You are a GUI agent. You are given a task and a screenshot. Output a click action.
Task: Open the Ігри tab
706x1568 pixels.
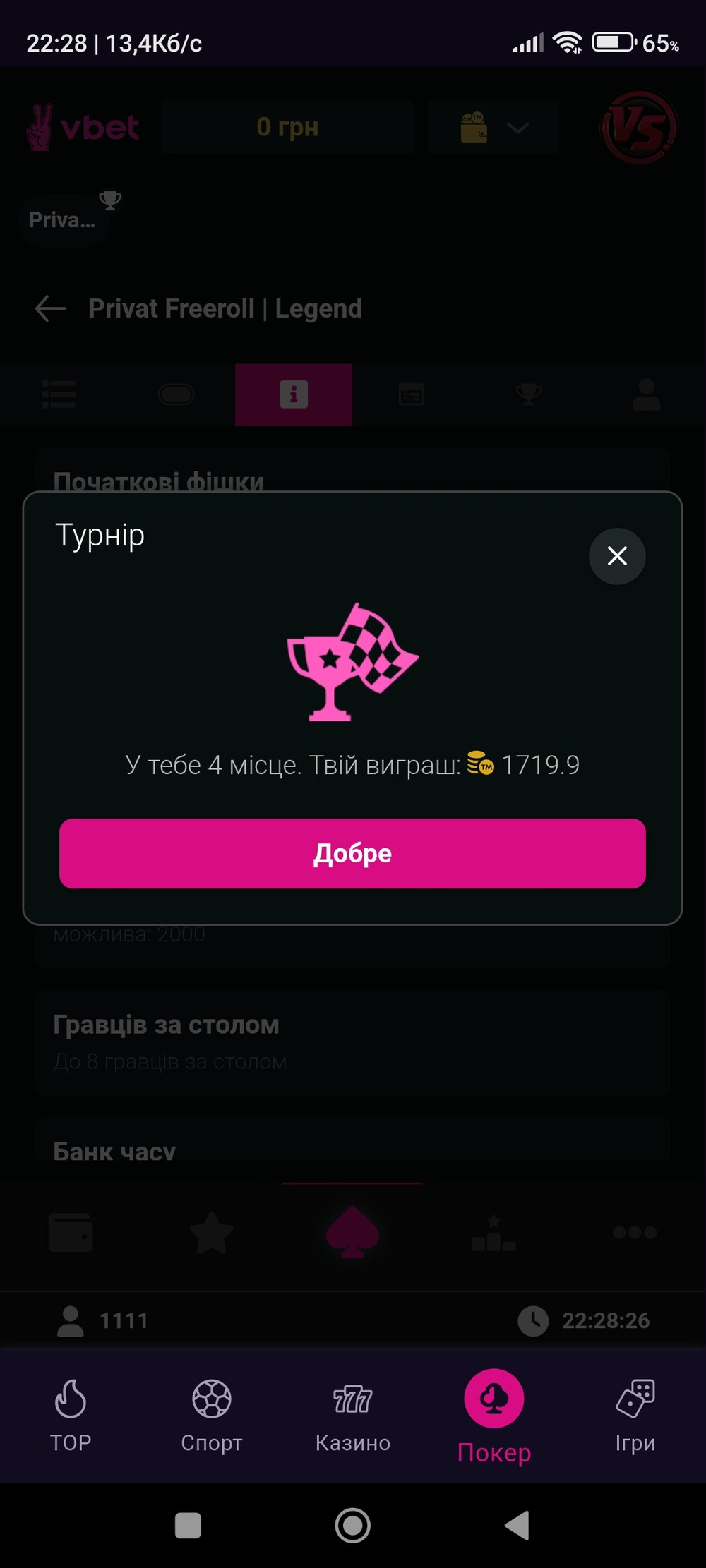(635, 1416)
